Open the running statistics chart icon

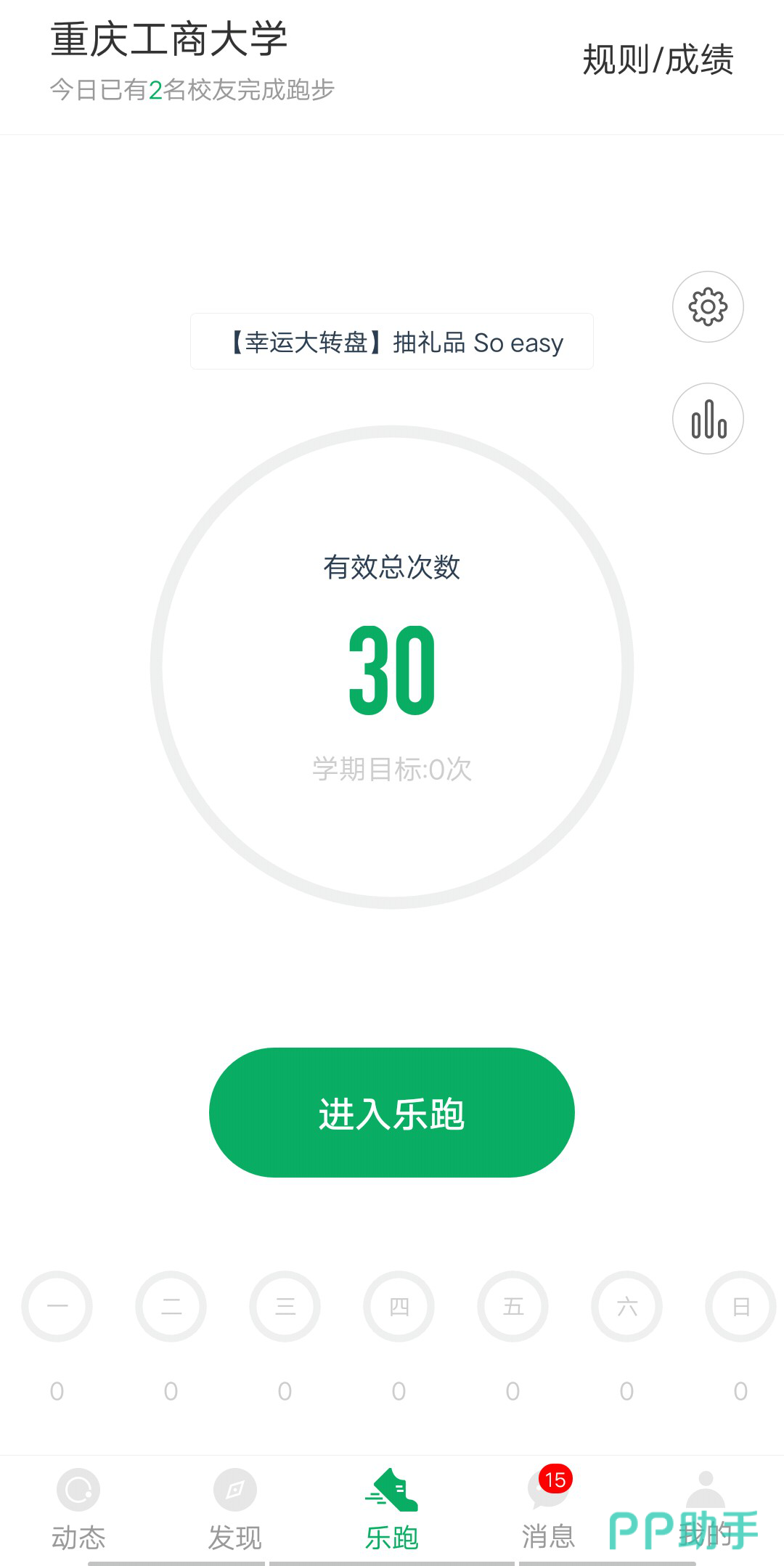pos(708,419)
